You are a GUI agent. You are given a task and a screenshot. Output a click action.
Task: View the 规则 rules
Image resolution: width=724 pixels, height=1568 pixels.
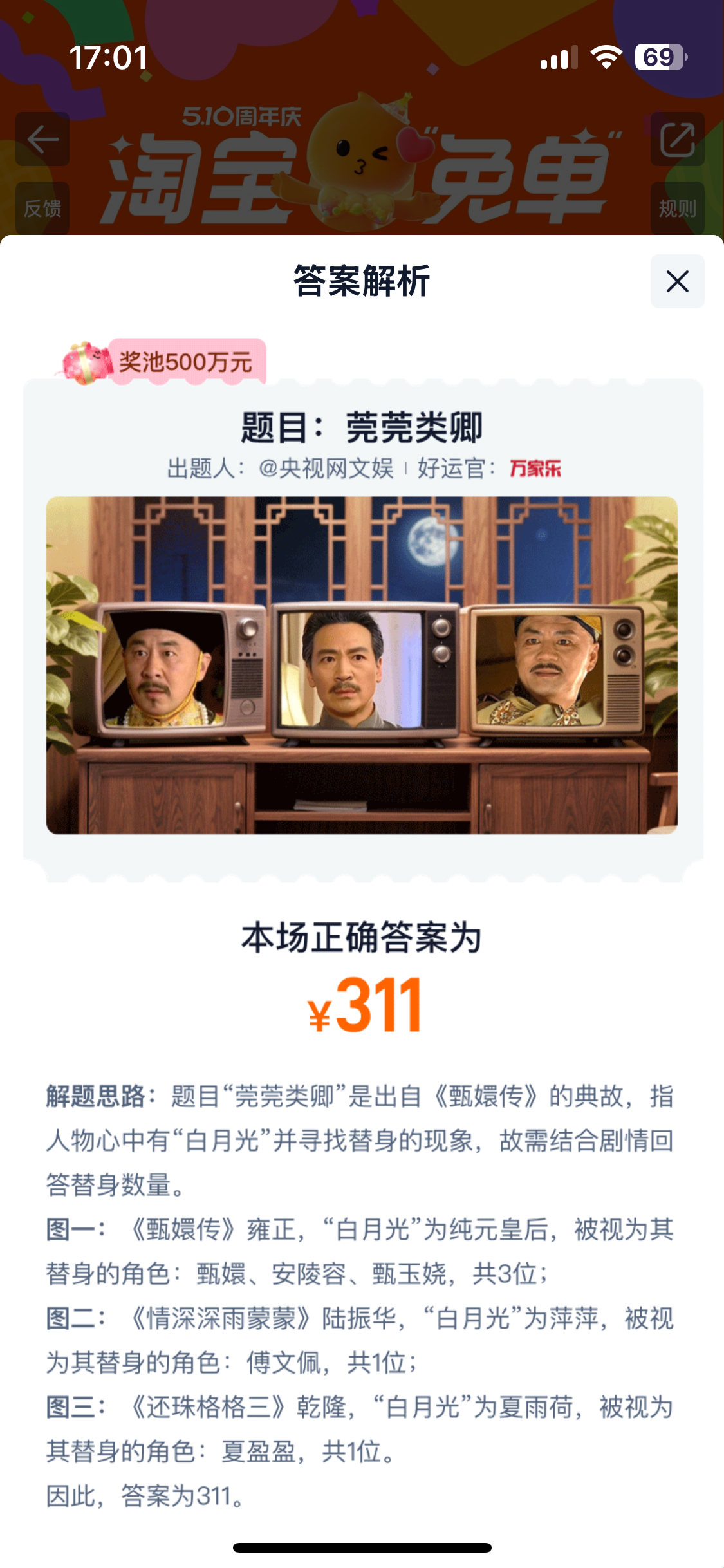(677, 208)
